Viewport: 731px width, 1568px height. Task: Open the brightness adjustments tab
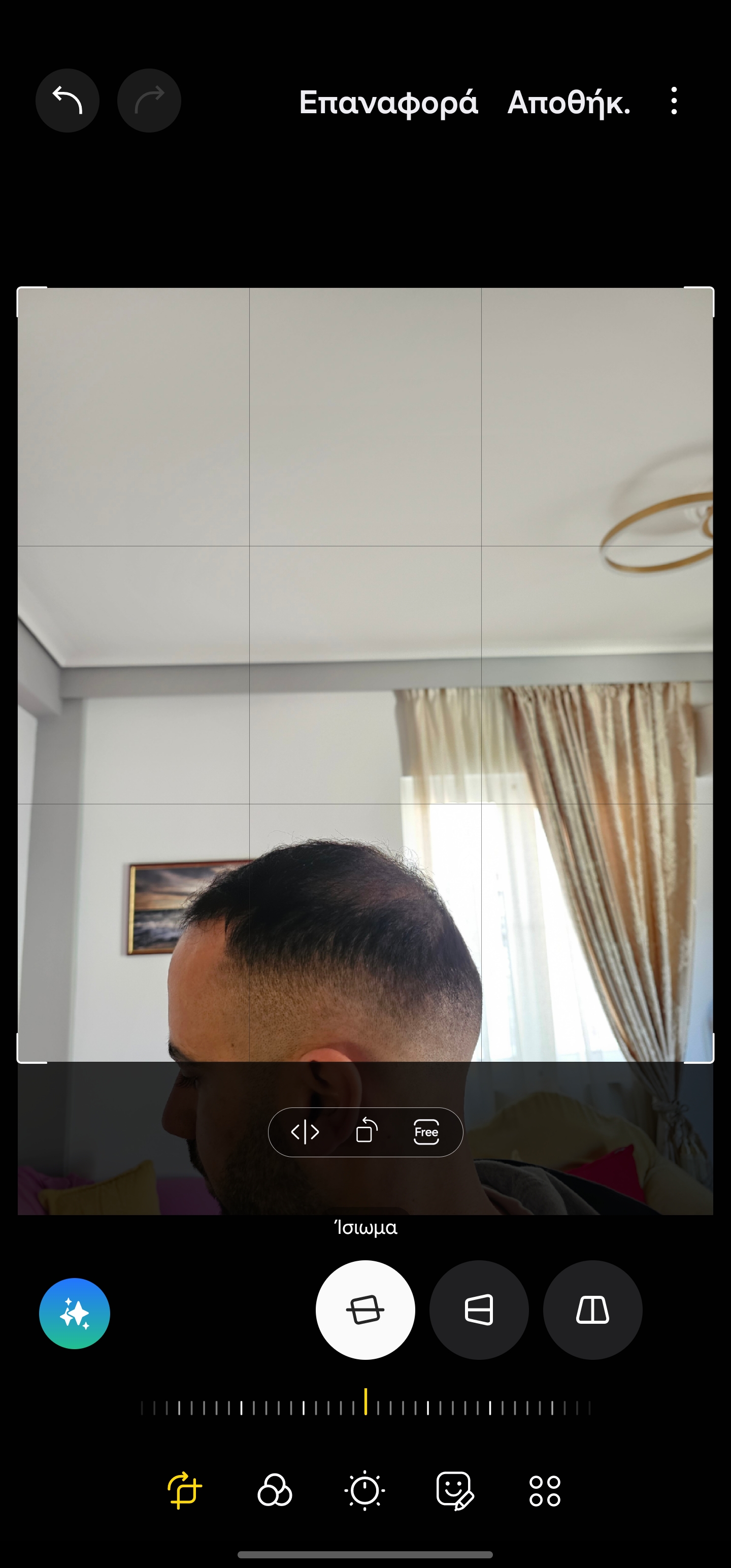(364, 1491)
